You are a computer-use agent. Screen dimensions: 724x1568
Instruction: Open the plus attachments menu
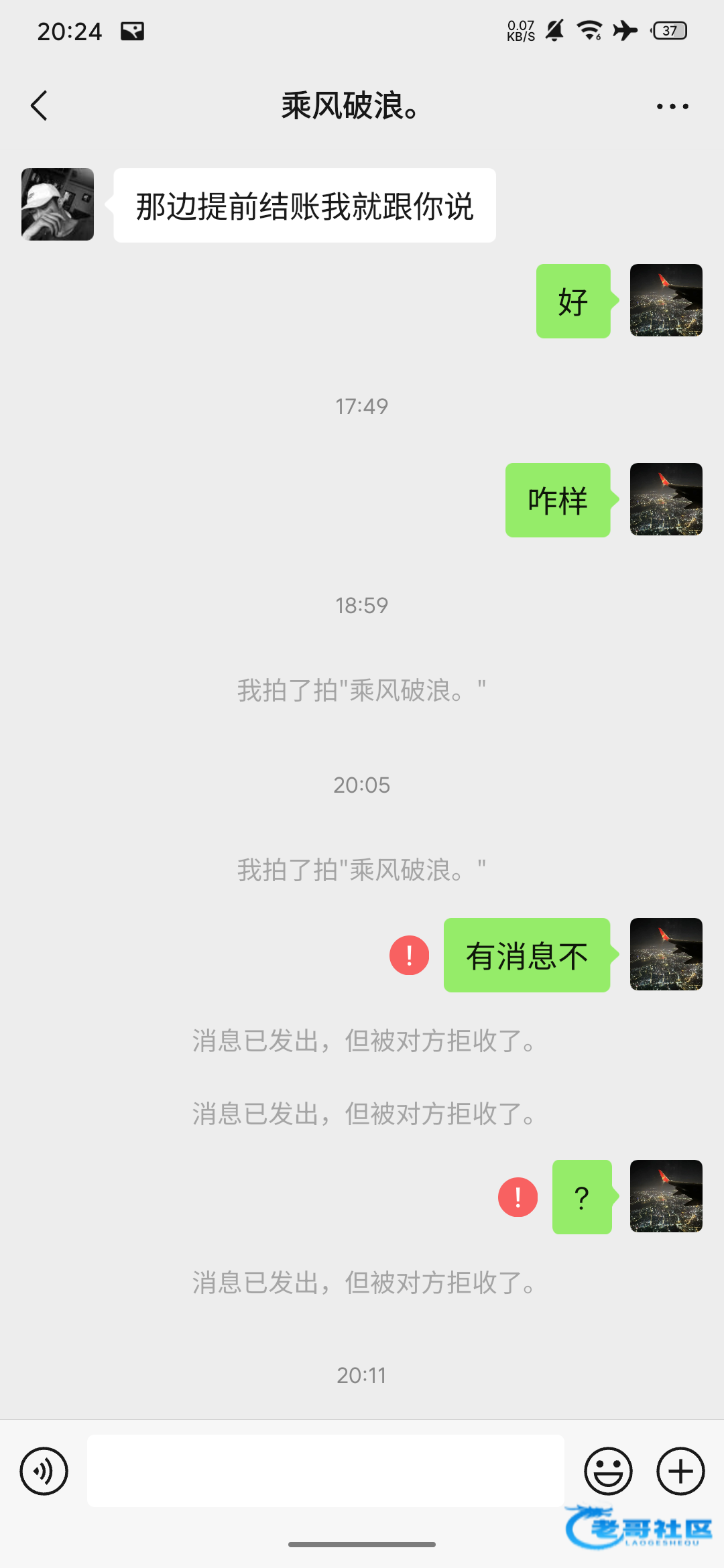(x=680, y=1471)
